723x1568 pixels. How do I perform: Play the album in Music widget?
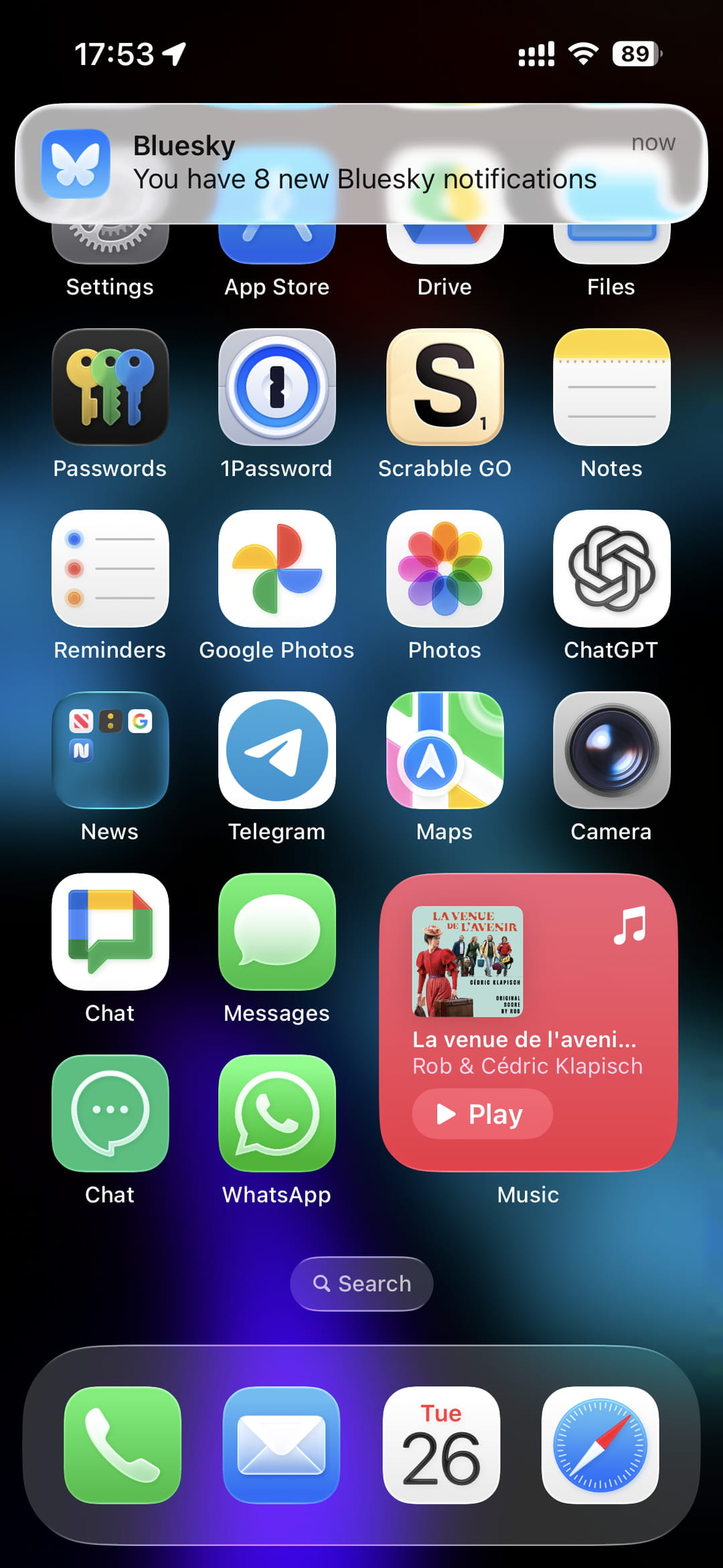(482, 1114)
